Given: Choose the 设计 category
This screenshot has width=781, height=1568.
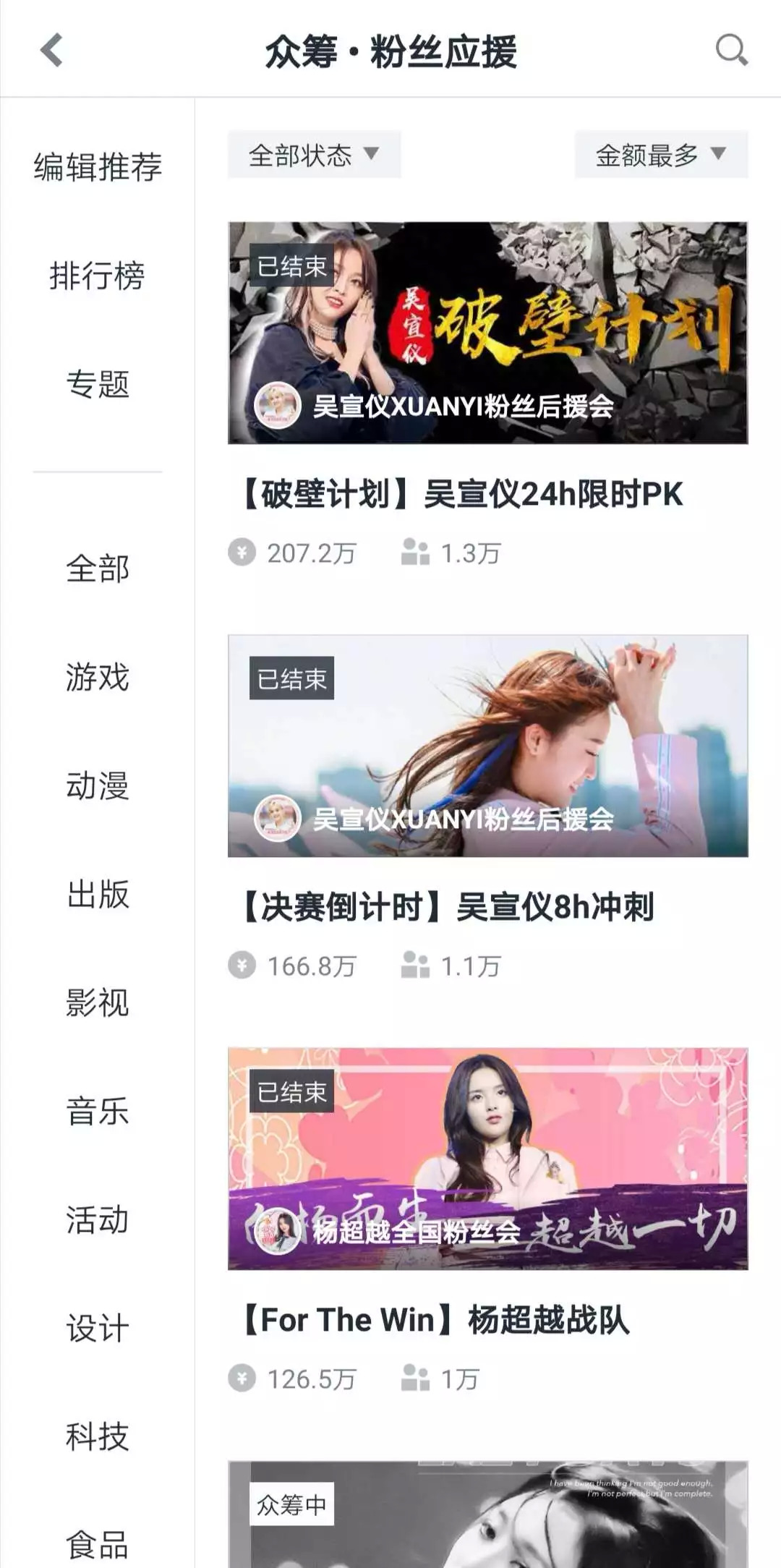Looking at the screenshot, I should [x=98, y=1328].
